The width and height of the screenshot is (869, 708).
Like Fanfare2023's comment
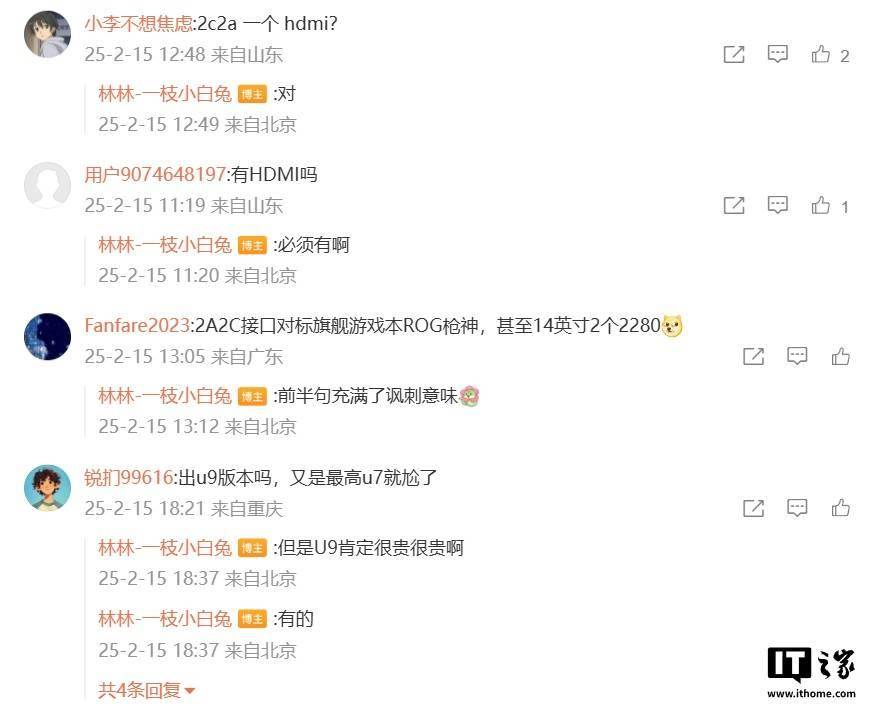point(840,356)
